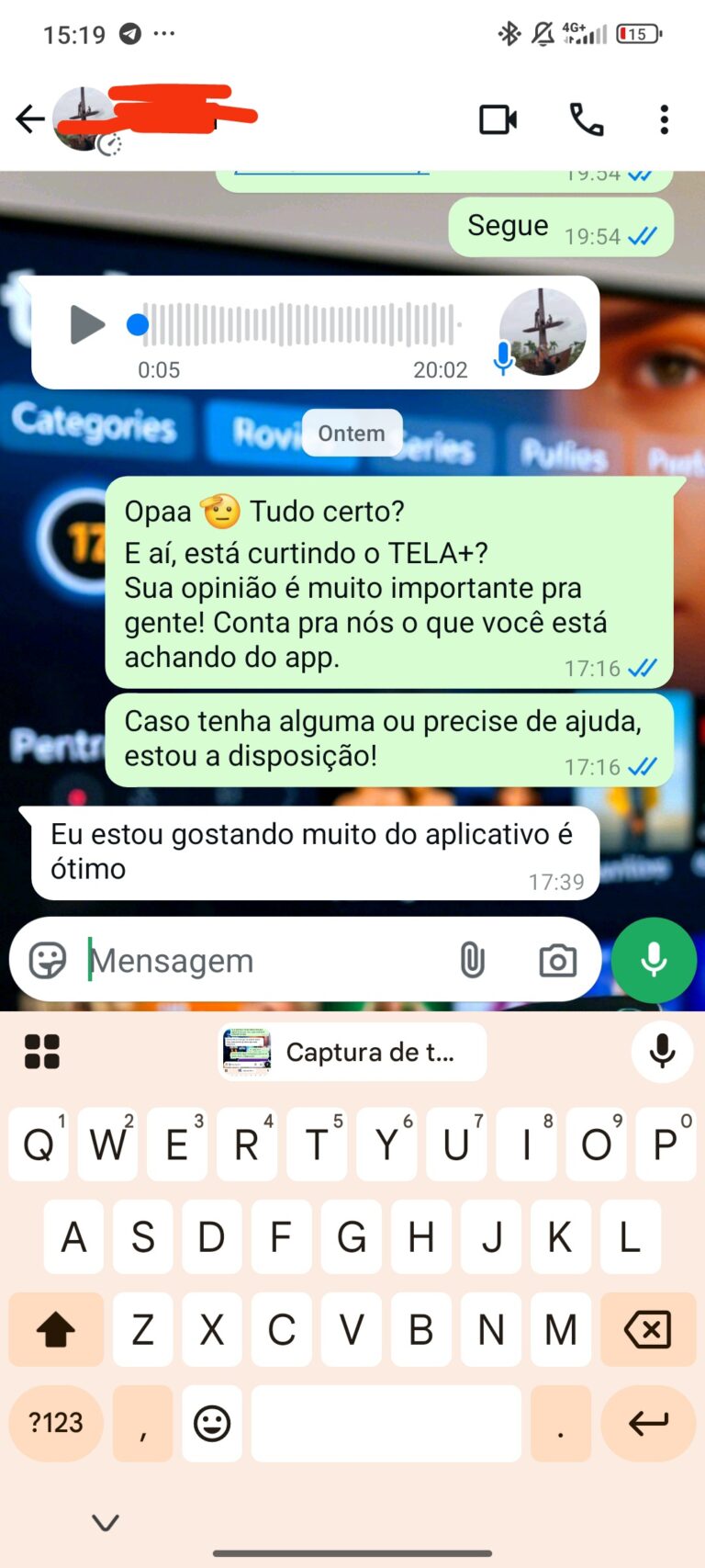Start a video call
This screenshot has height=1568, width=705.
click(x=498, y=119)
